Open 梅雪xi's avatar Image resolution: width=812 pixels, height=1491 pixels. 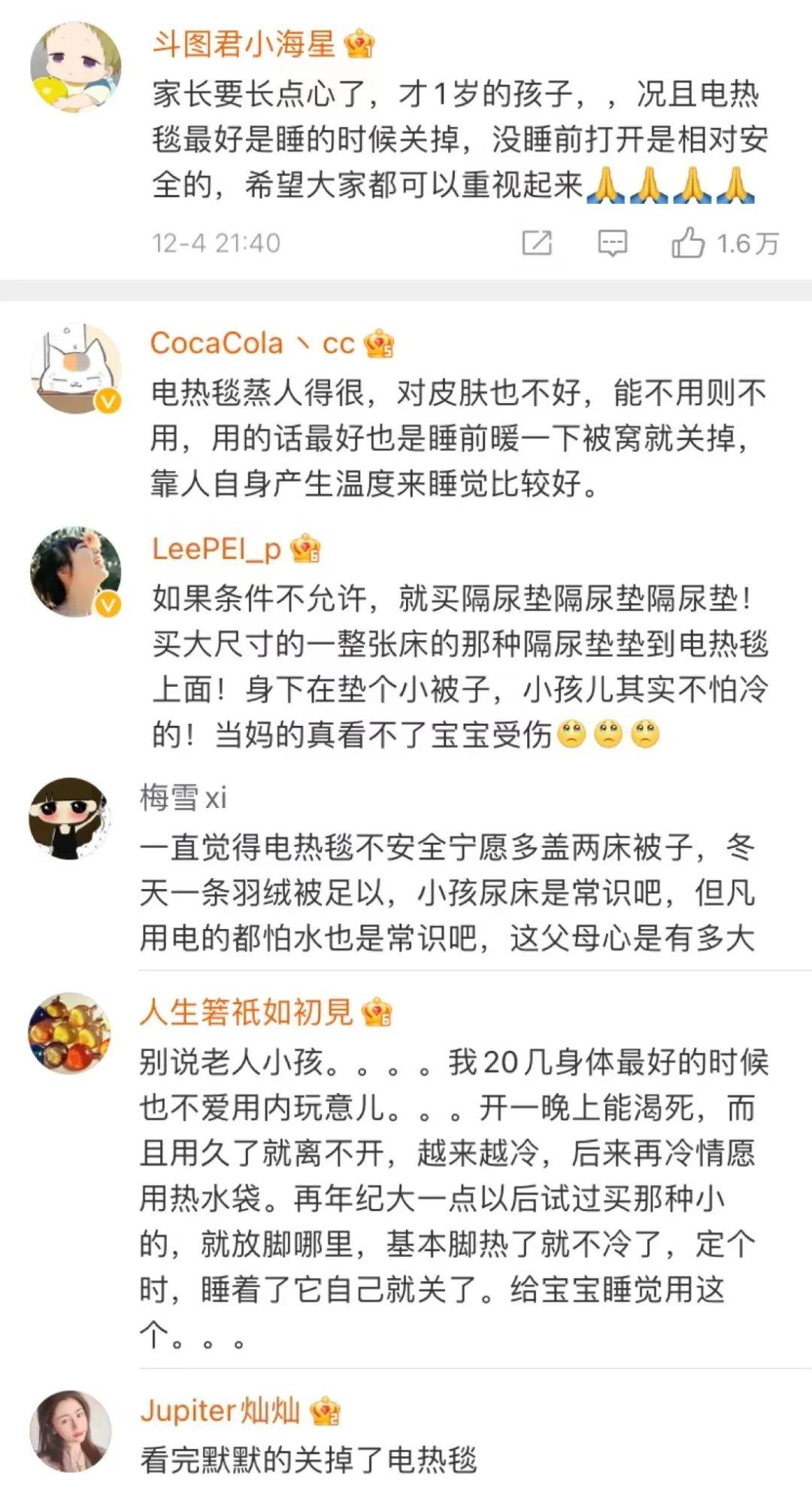click(x=70, y=819)
